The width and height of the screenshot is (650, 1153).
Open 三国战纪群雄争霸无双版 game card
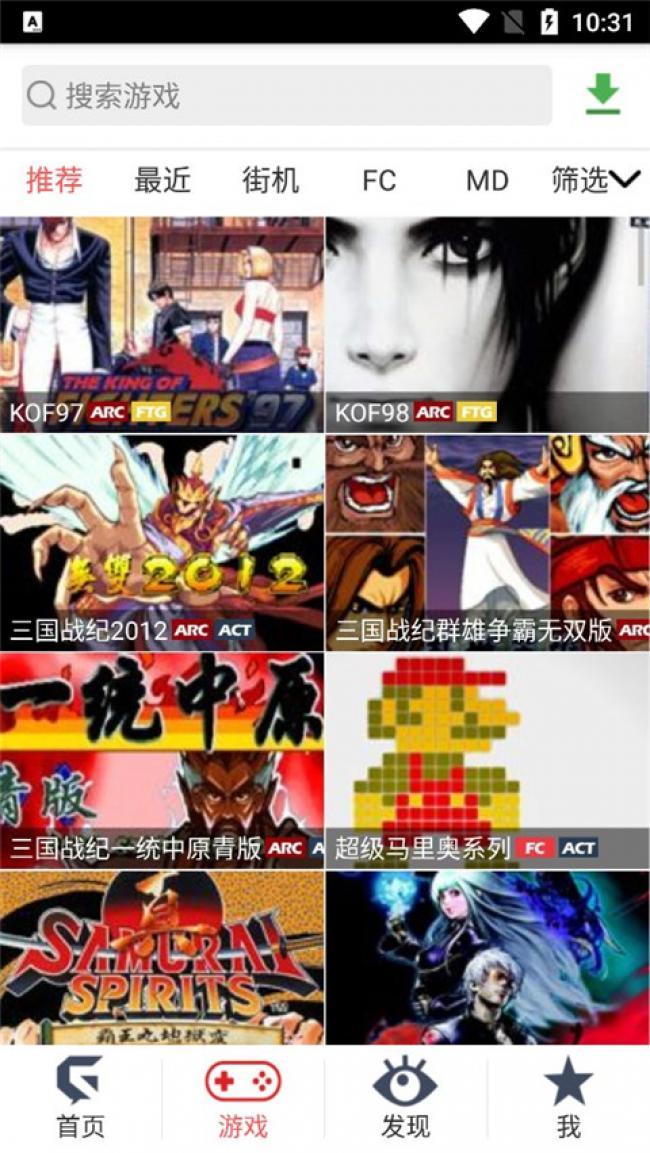pyautogui.click(x=487, y=543)
